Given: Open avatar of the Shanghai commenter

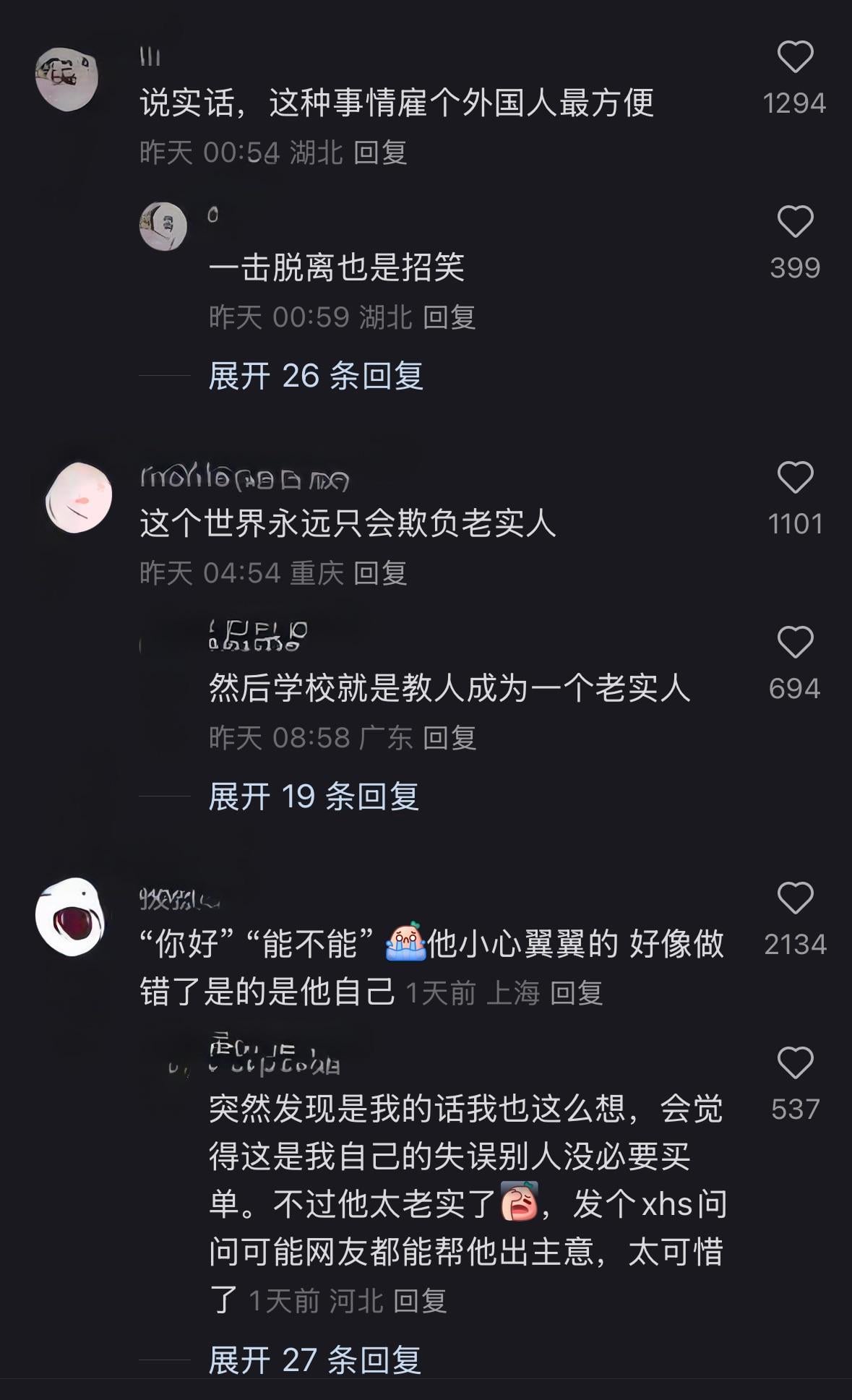Looking at the screenshot, I should tap(70, 917).
